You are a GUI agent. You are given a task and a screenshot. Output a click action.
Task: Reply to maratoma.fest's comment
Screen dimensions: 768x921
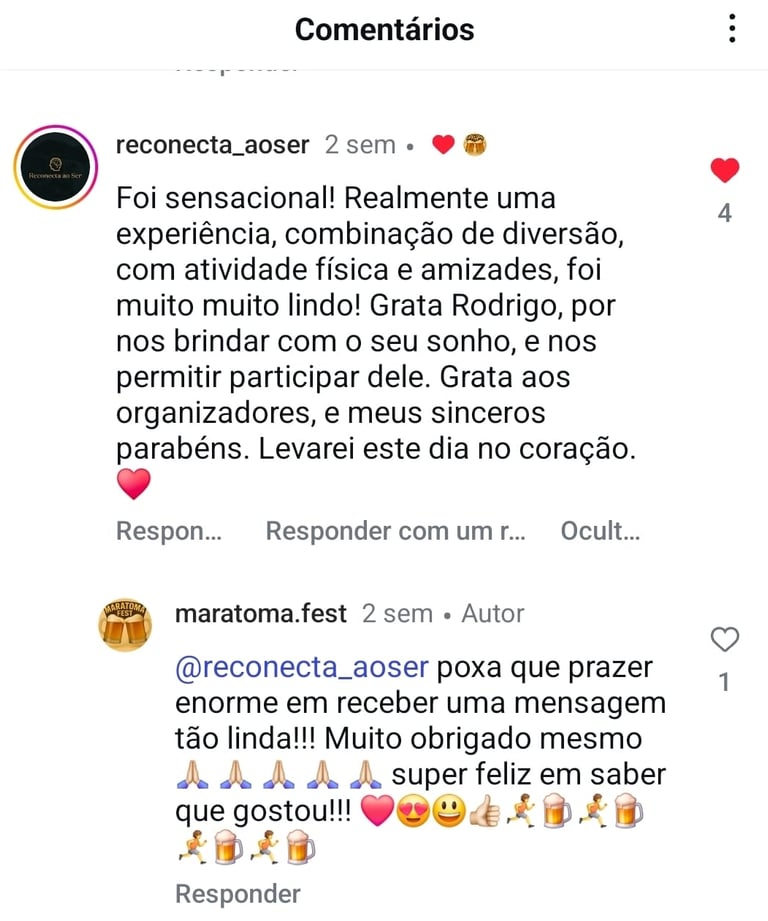click(237, 893)
